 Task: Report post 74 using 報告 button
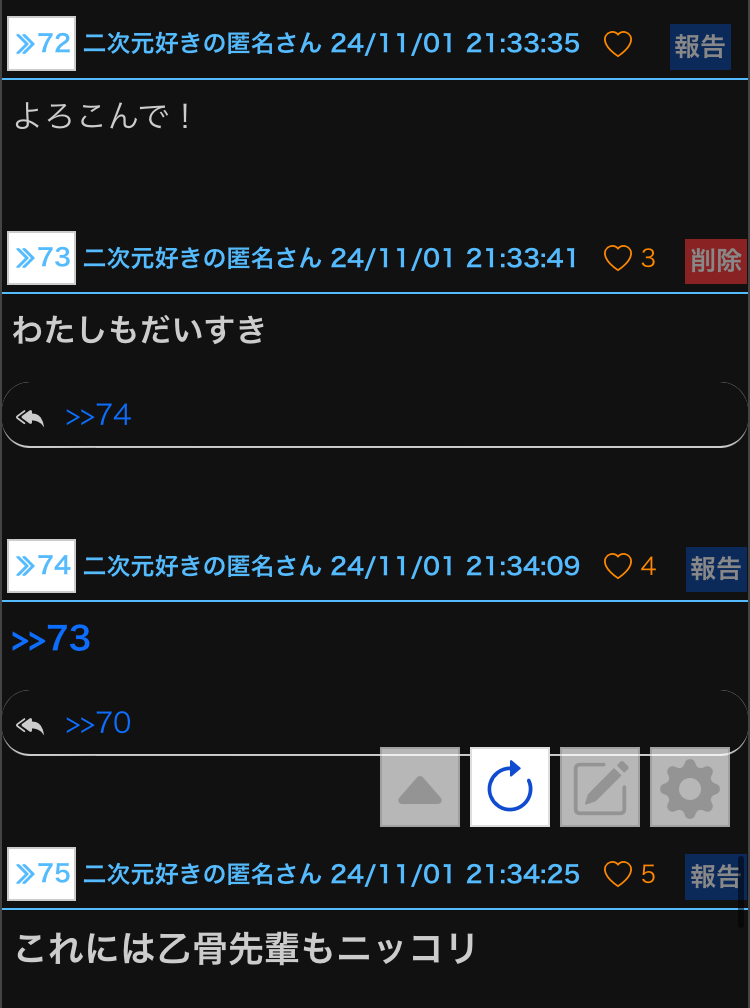pos(716,569)
